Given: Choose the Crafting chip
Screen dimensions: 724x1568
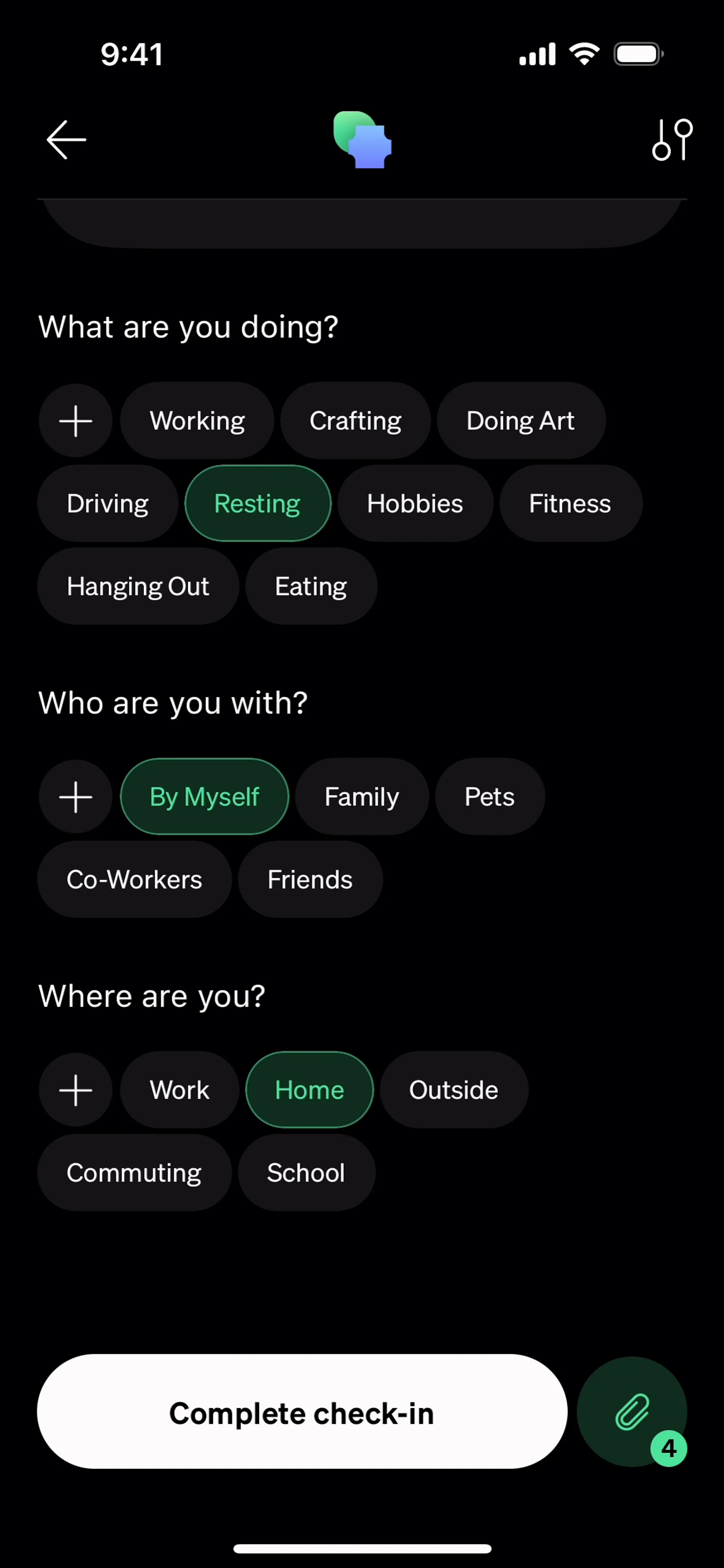Looking at the screenshot, I should tap(356, 421).
